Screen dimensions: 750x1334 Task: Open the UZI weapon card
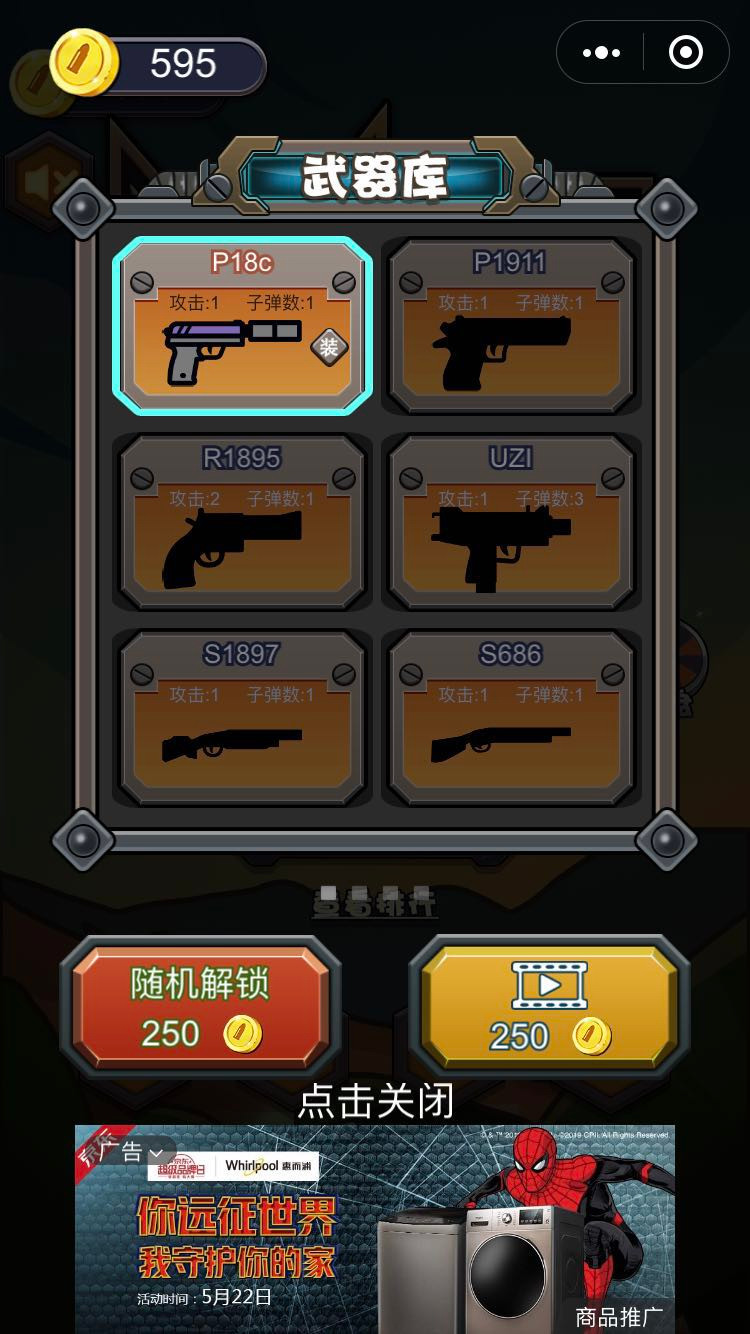(511, 522)
